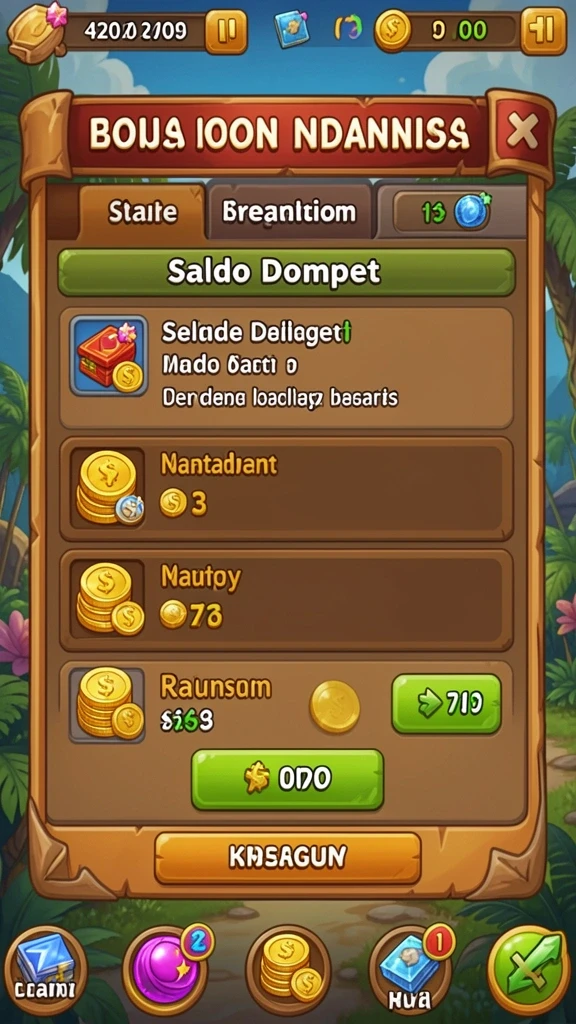Open the purple orb with badge 2

tap(165, 970)
